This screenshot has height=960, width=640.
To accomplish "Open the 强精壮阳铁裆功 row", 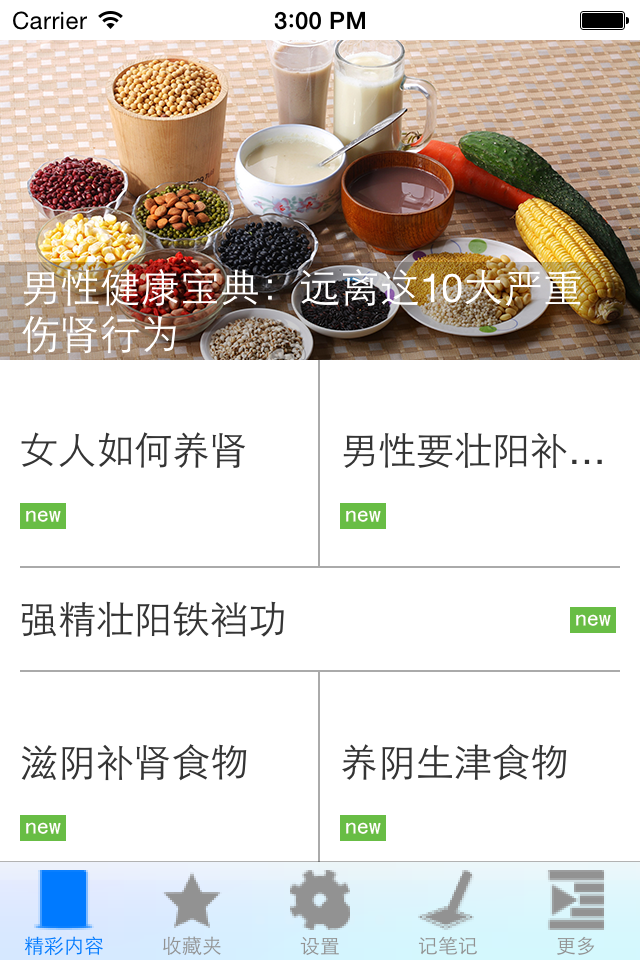I will (x=320, y=619).
